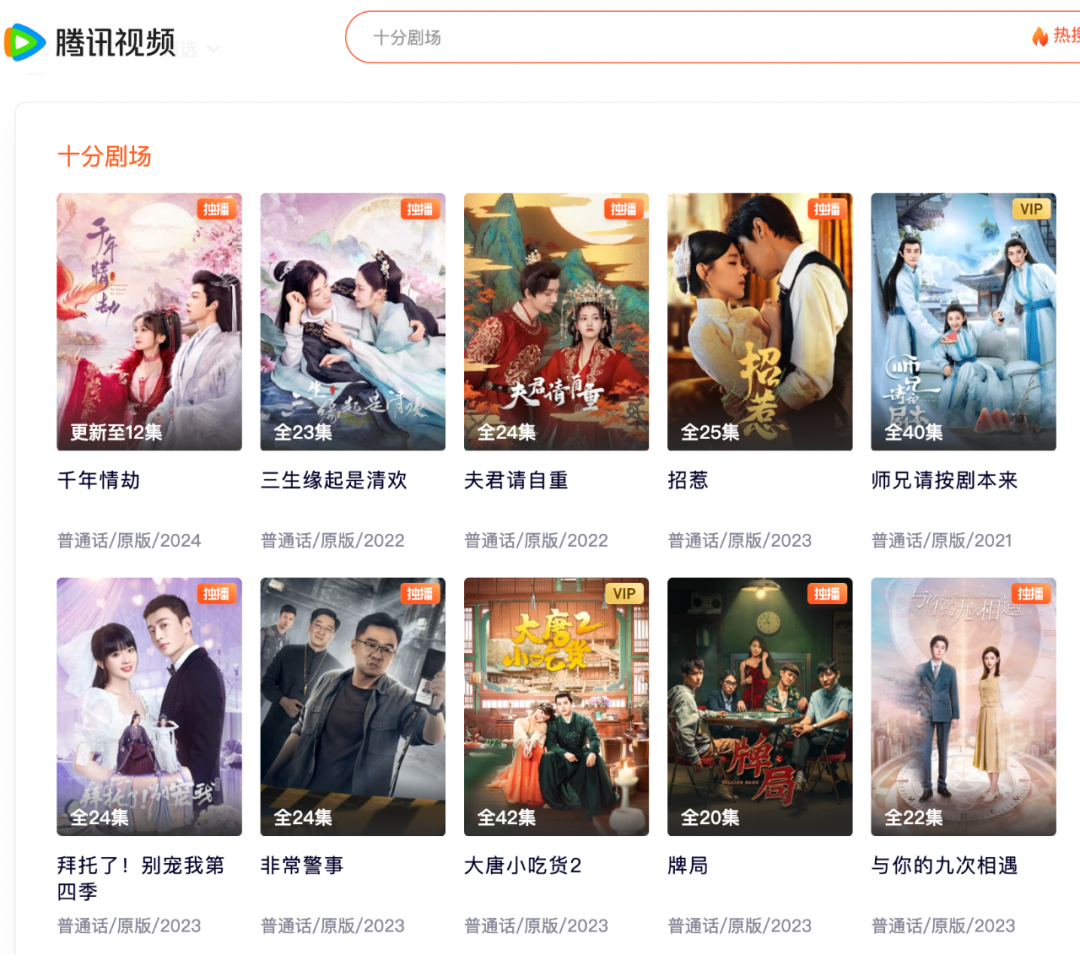Open 与你的九次相遇 series tile
Viewport: 1080px width, 955px height.
[963, 706]
